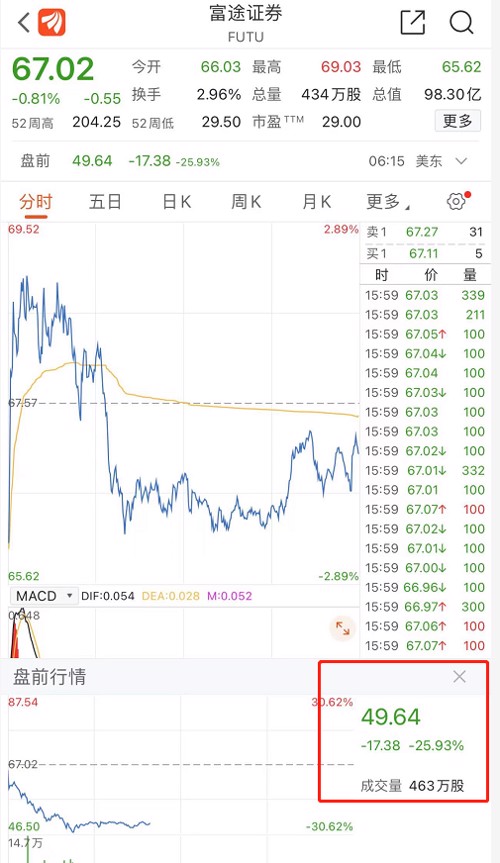Open chart settings gear icon
500x863 pixels.
coord(456,202)
